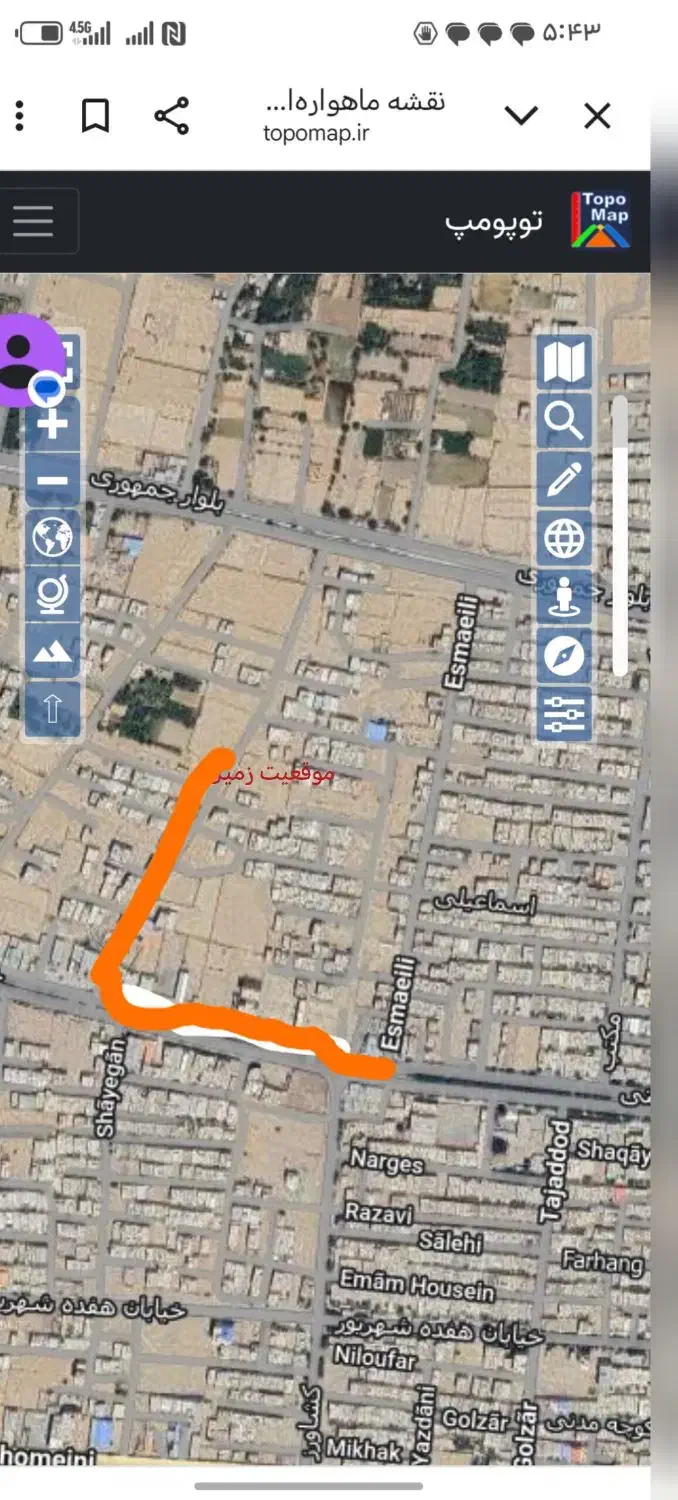The image size is (678, 1500).
Task: Open the browser overflow menu
Action: tap(20, 117)
